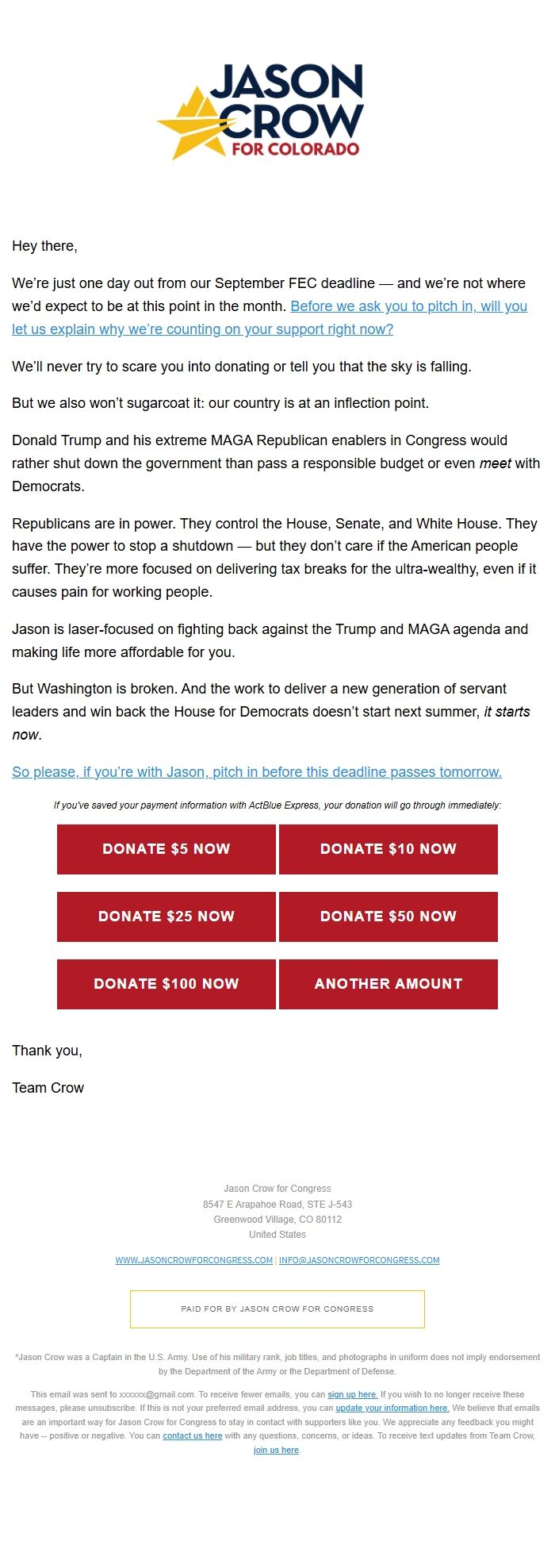Screen dimensions: 555x1568
Task: Open the 'update your information here' link
Action: coord(392,1408)
